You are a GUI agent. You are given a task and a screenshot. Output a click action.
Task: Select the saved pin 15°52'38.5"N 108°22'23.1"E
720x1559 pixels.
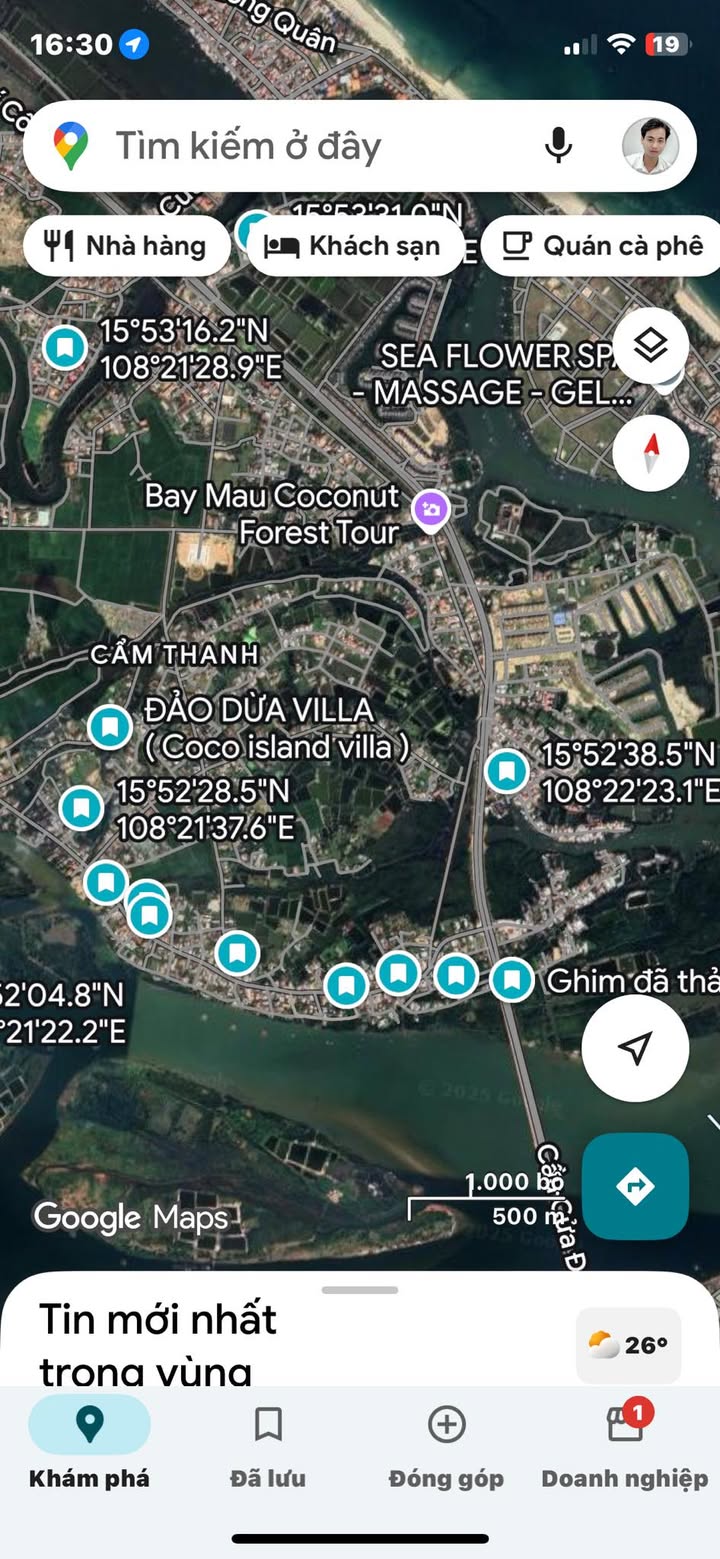click(x=507, y=772)
